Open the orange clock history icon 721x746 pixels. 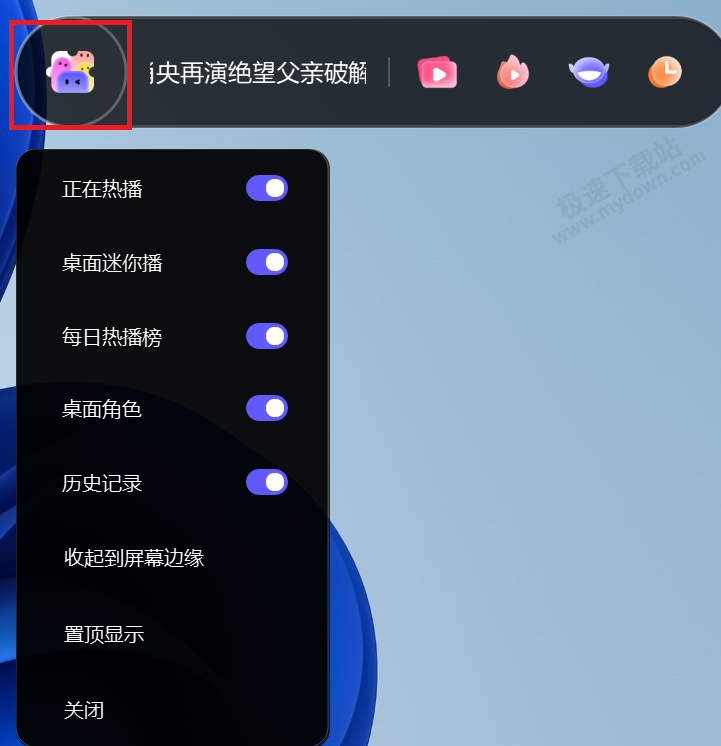tap(665, 72)
